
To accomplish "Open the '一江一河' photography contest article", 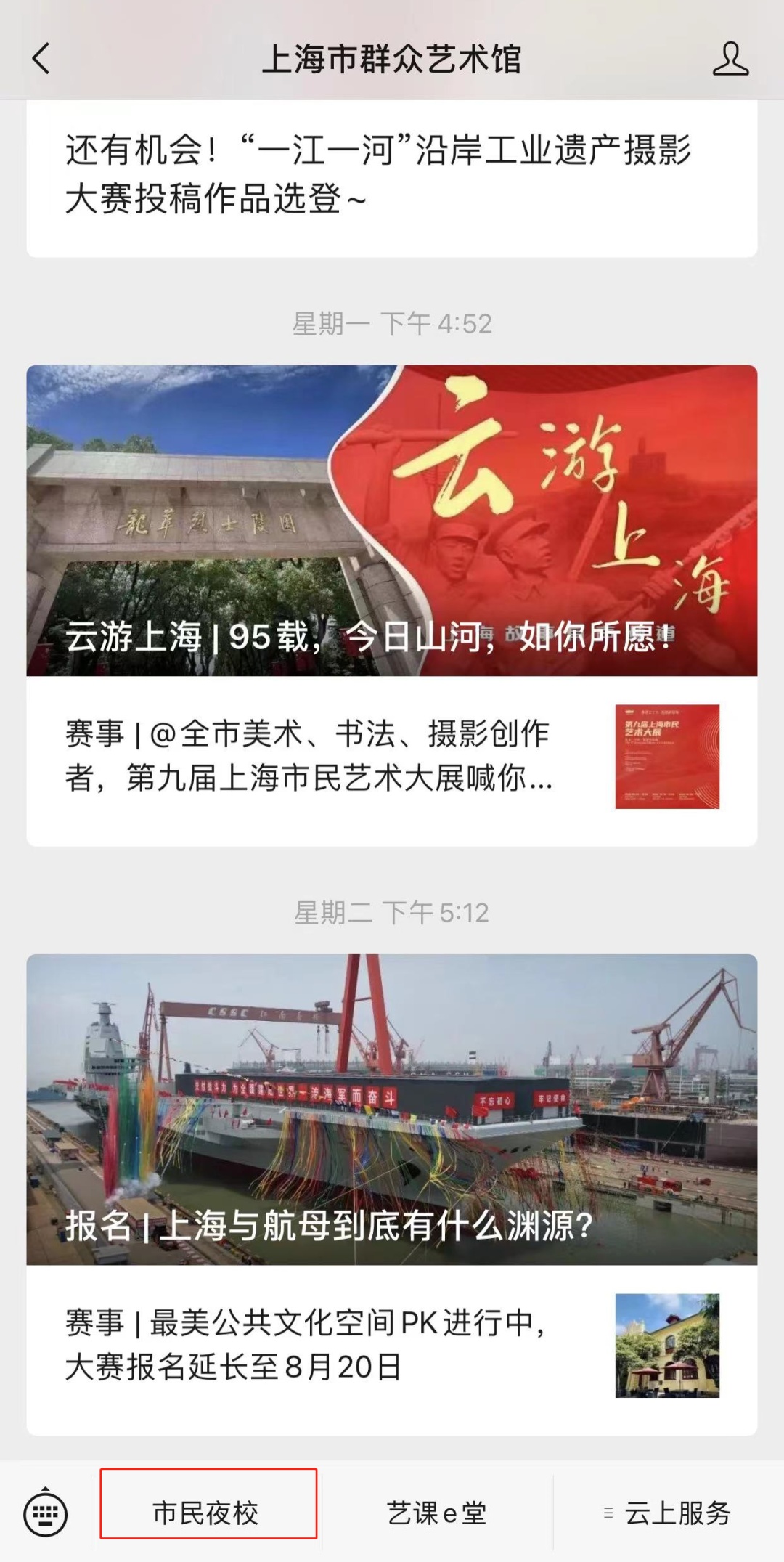I will [x=377, y=174].
